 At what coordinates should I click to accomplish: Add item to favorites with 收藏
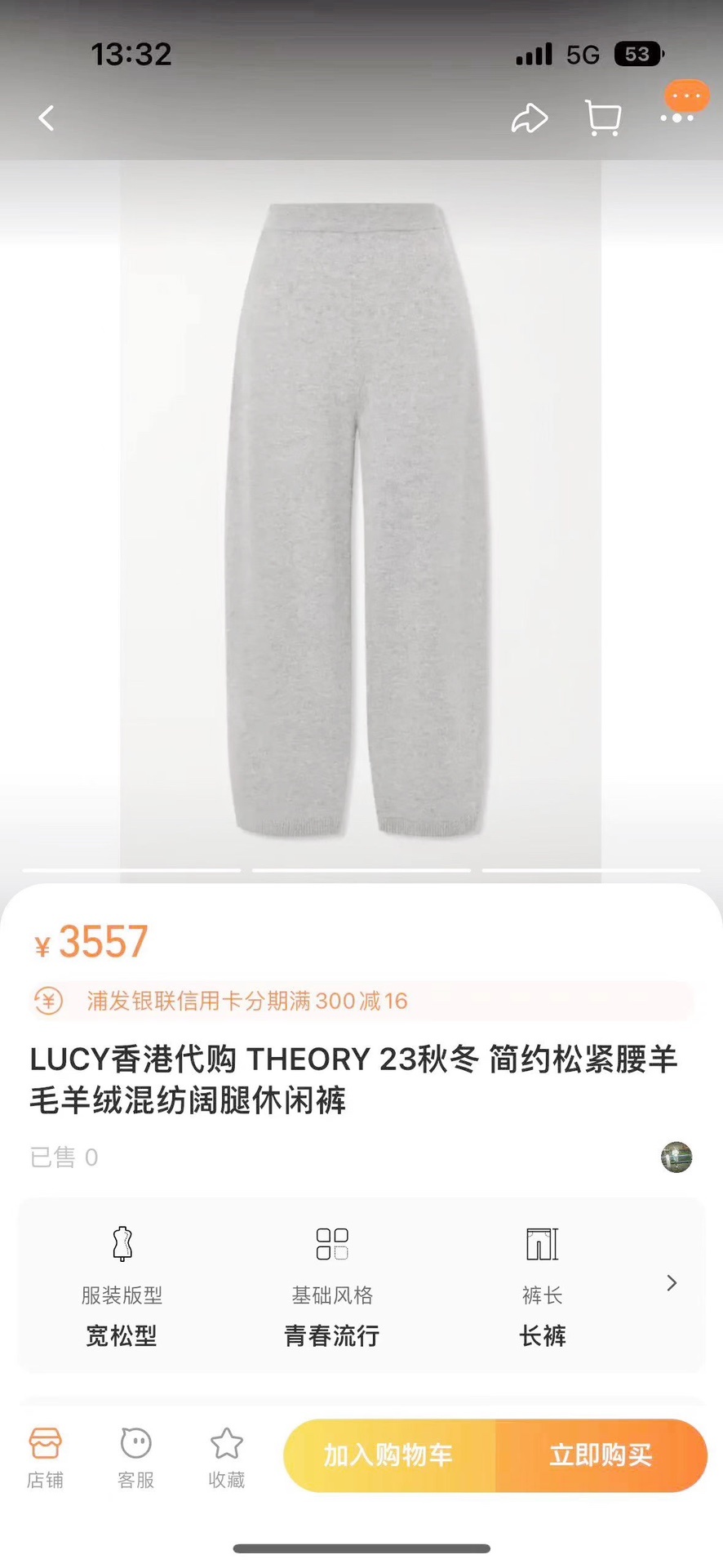pos(227,1457)
